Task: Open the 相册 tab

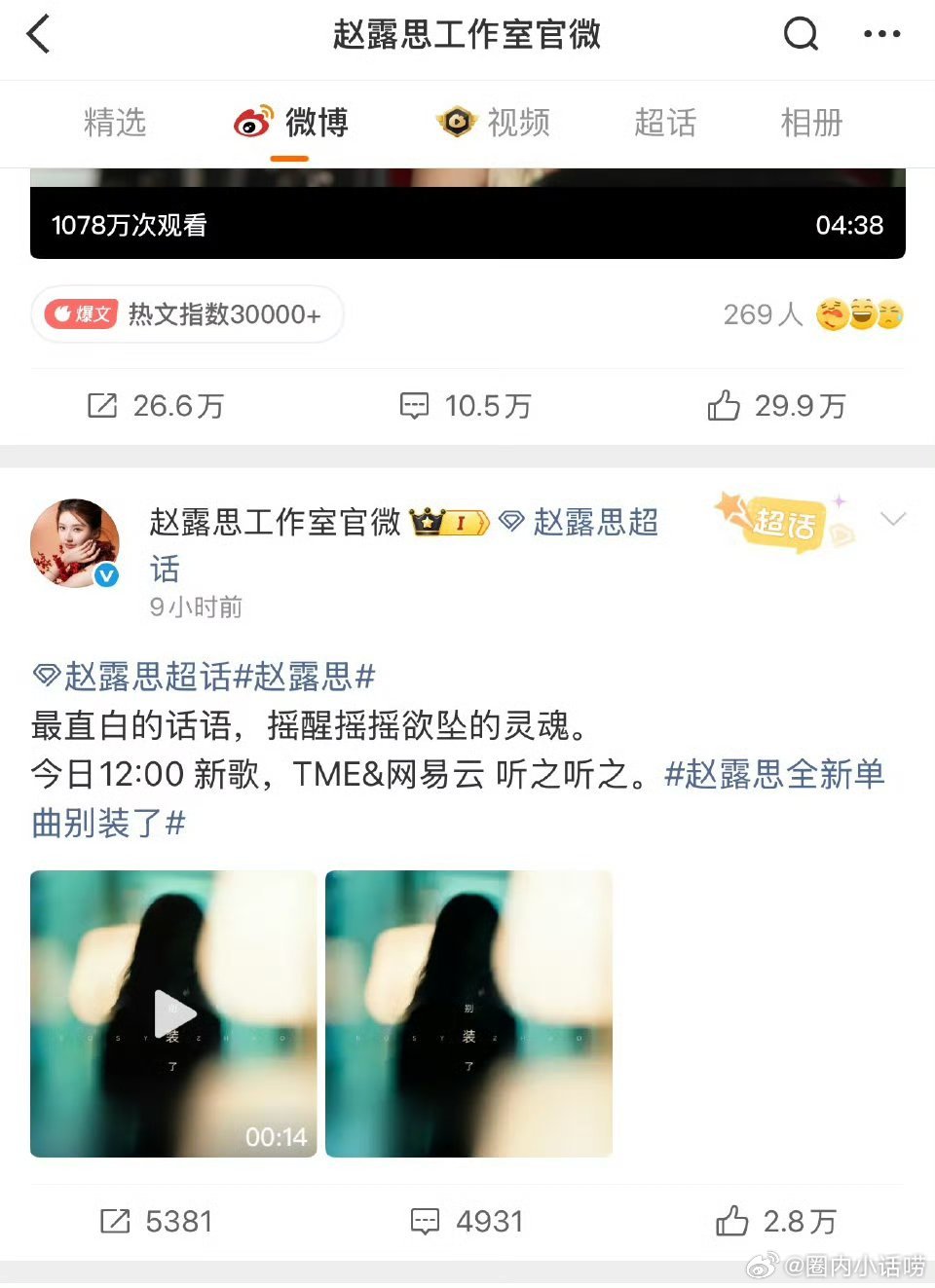Action: click(813, 123)
